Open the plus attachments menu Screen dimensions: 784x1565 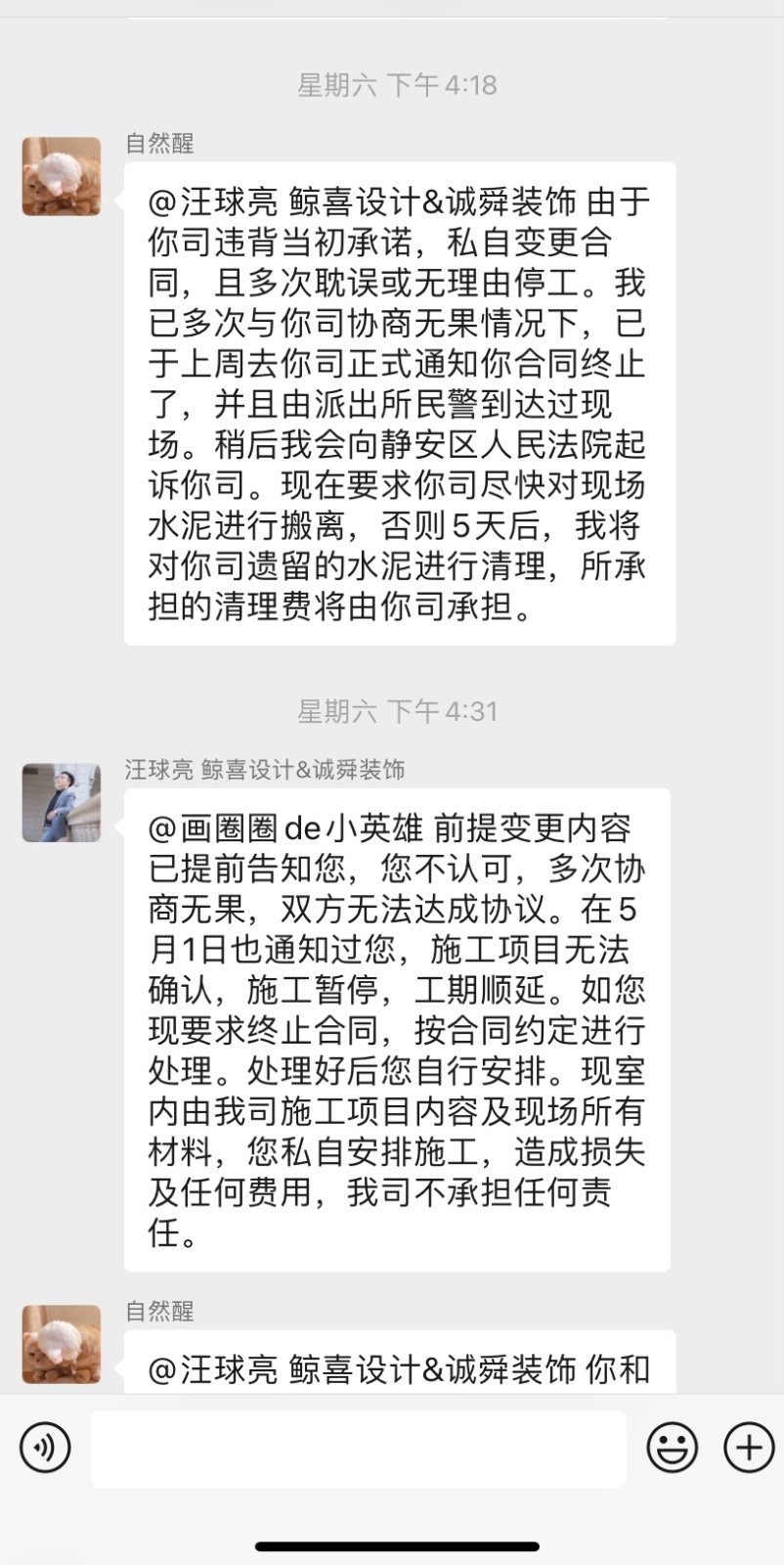(749, 1448)
